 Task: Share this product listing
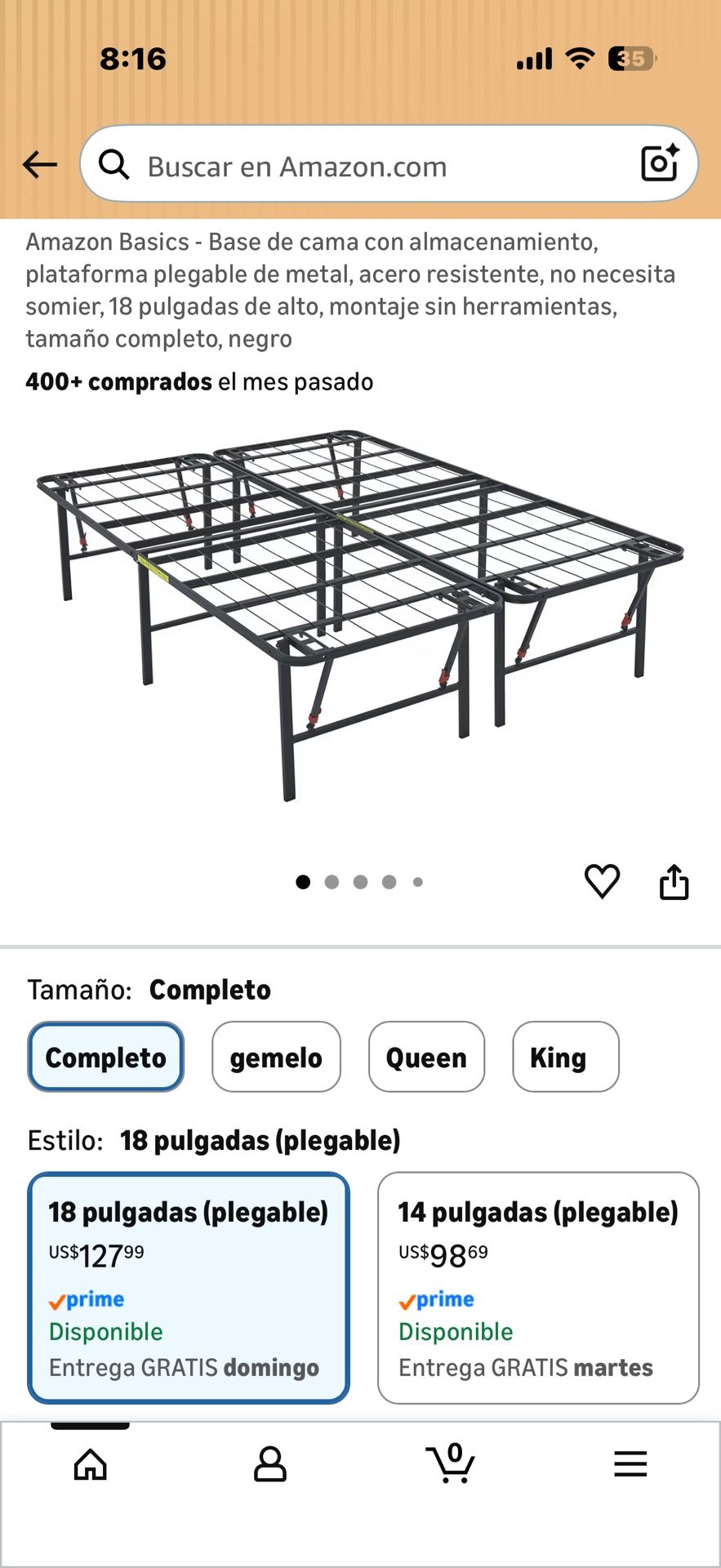[x=674, y=882]
